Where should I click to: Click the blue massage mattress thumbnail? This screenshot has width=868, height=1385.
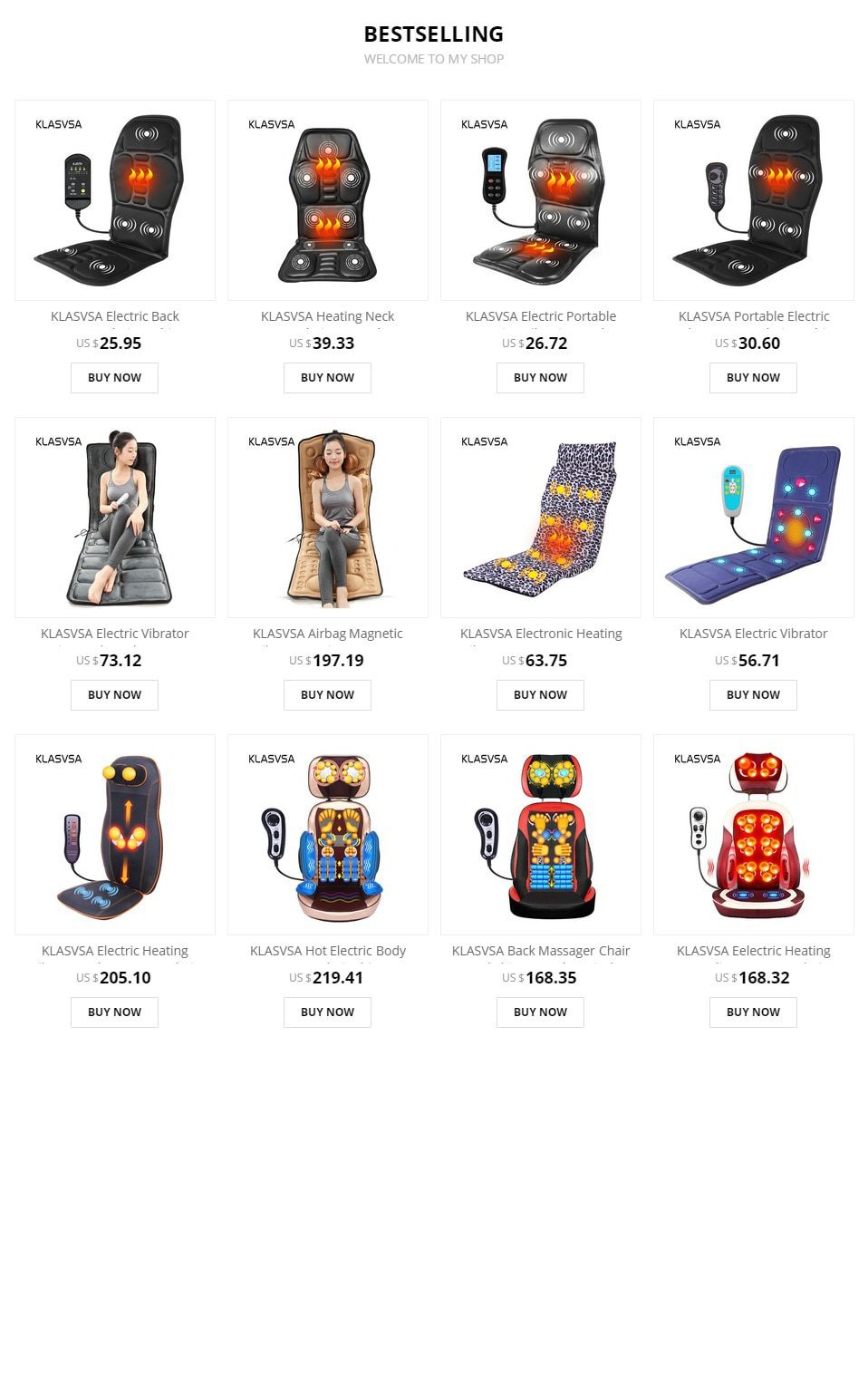753,517
